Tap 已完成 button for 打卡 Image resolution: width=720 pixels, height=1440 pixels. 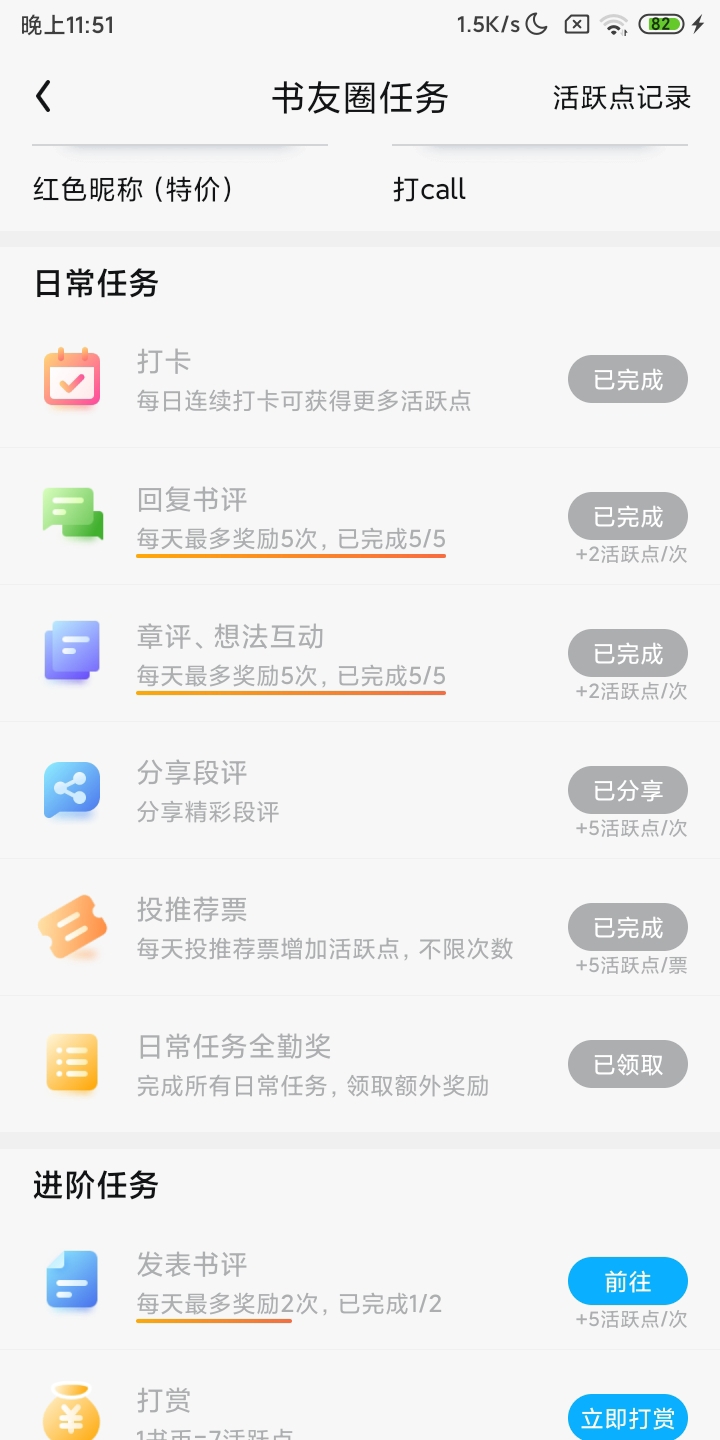(x=628, y=380)
